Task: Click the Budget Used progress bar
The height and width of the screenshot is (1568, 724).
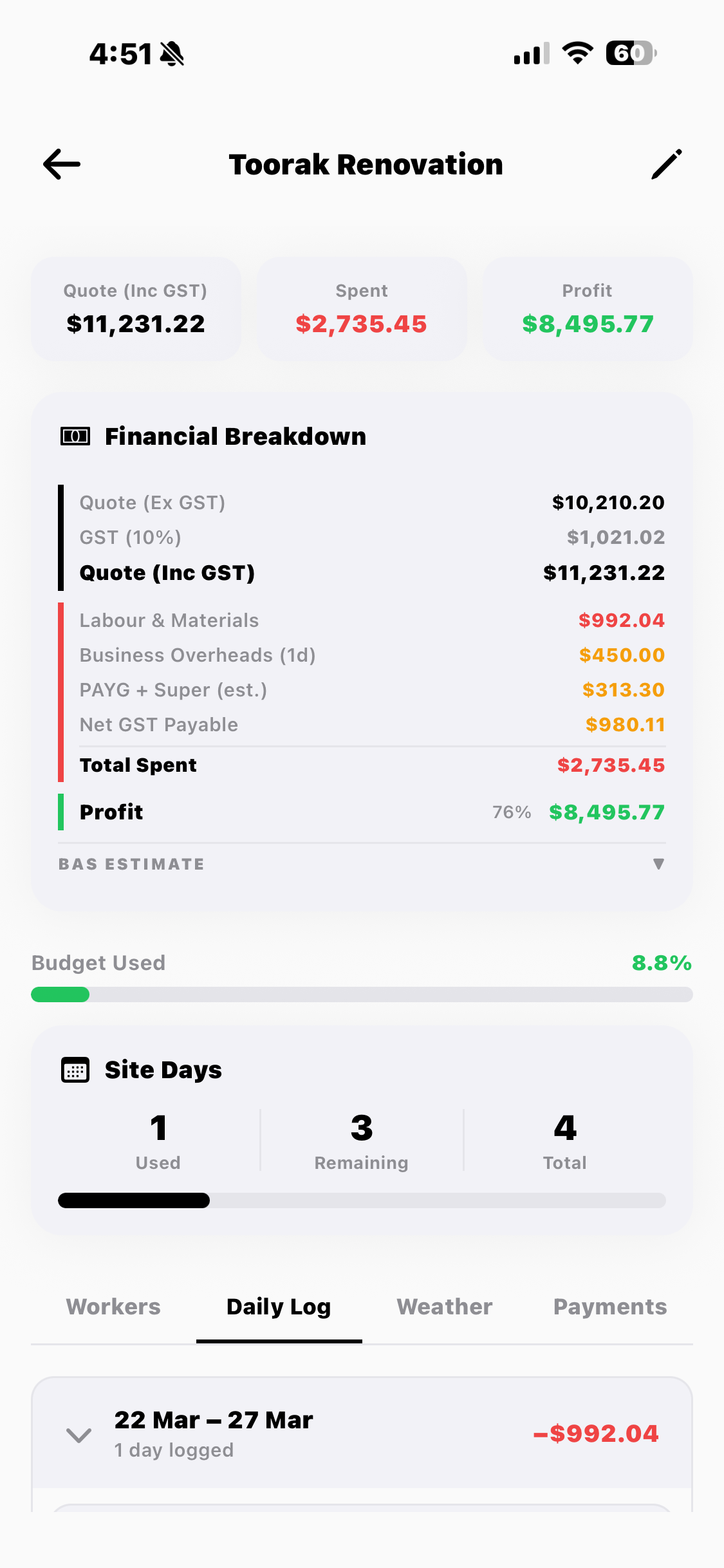Action: point(362,994)
